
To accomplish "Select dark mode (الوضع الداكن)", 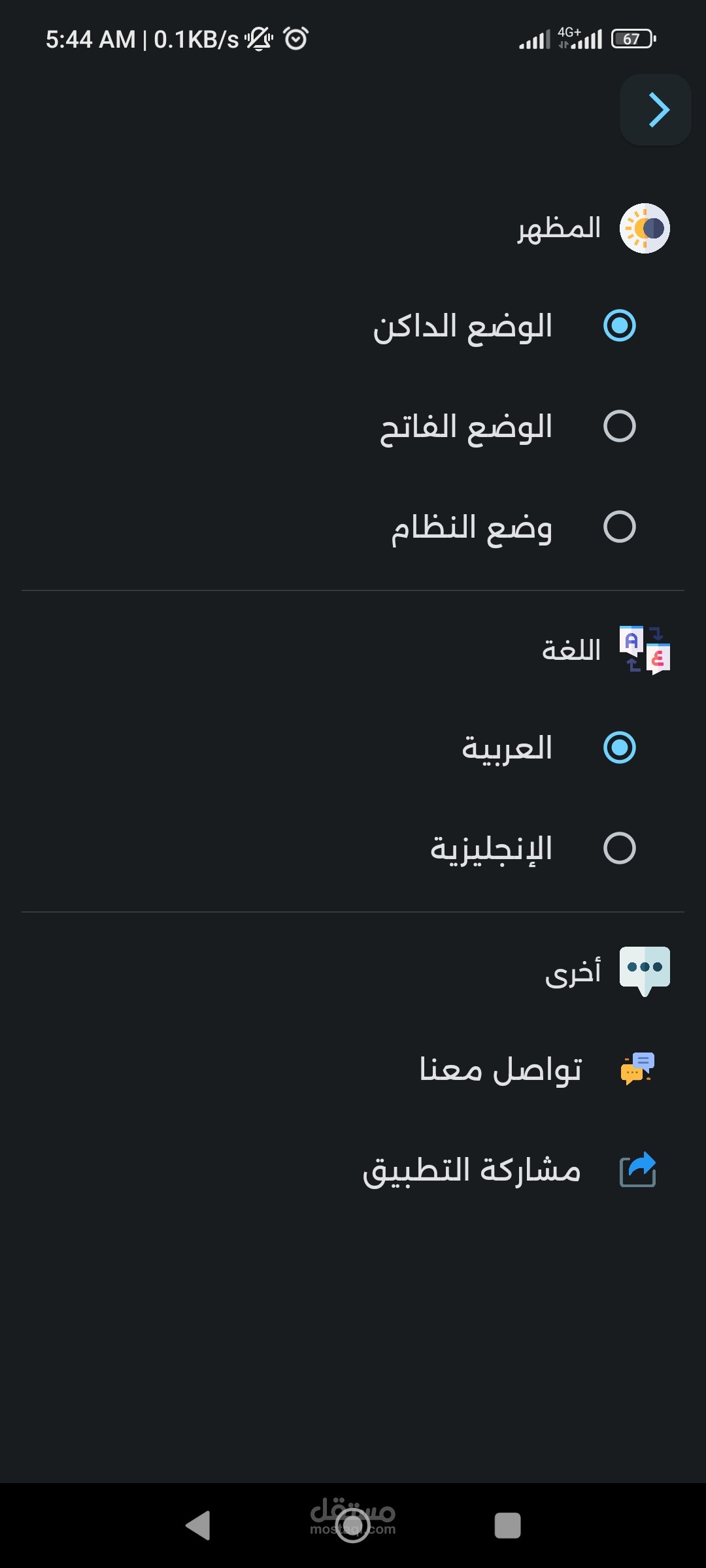I will coord(353,325).
